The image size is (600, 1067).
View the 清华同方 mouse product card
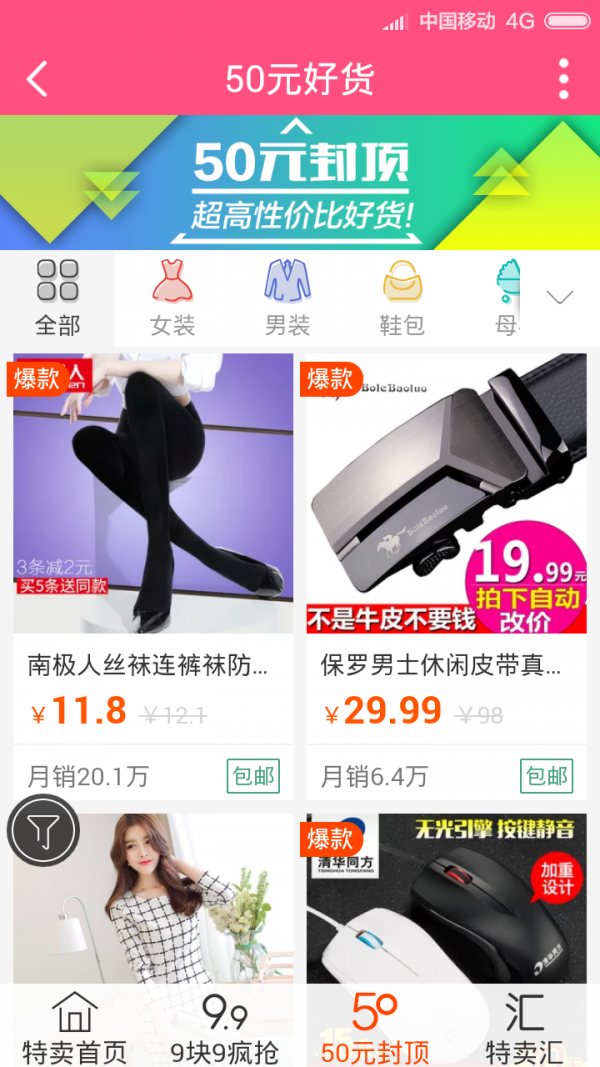tap(446, 900)
